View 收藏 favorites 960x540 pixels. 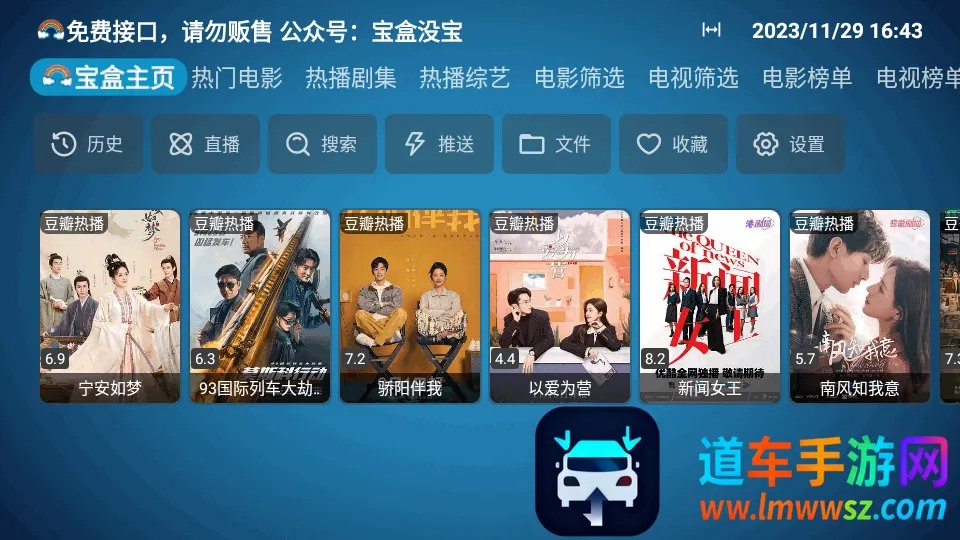point(673,144)
